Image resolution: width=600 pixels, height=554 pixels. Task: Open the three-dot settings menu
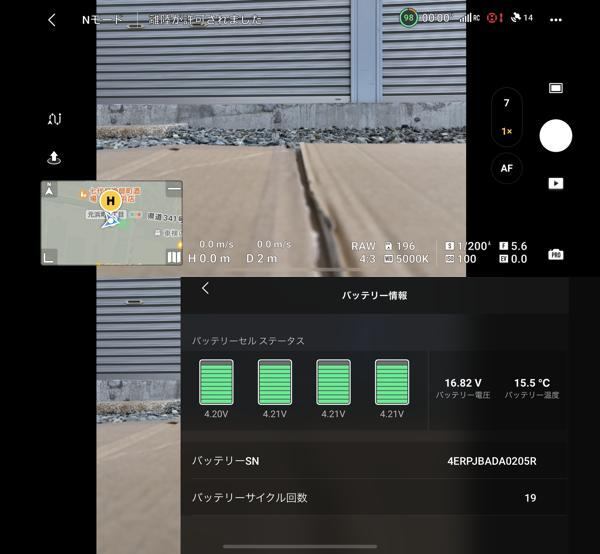pos(556,20)
